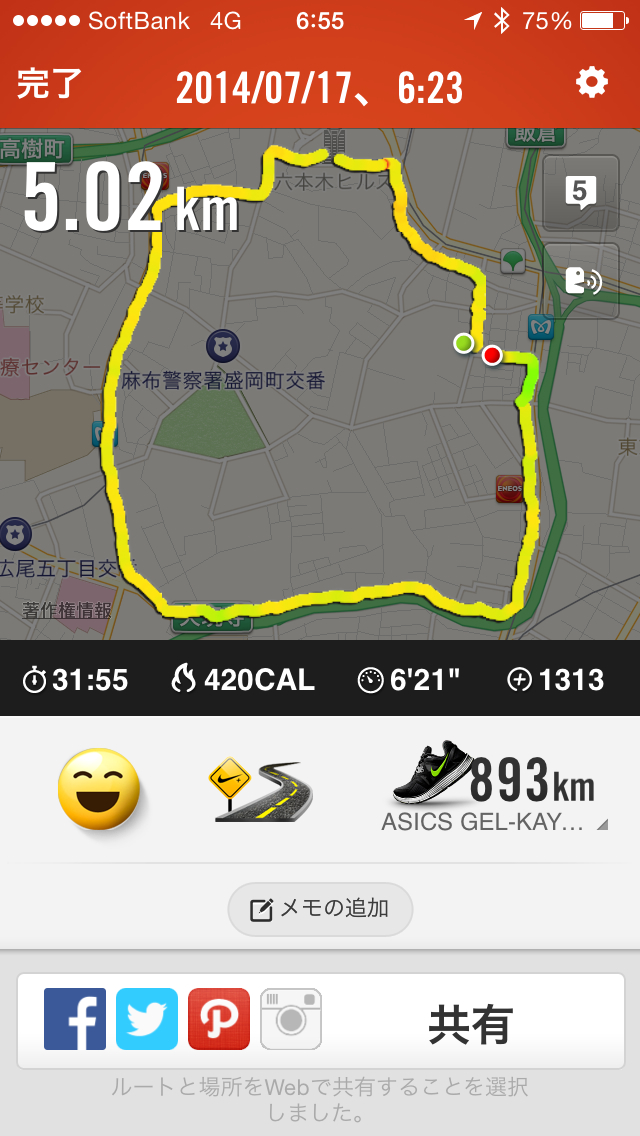Share the run to Instagram
This screenshot has height=1136, width=640.
point(291,1019)
